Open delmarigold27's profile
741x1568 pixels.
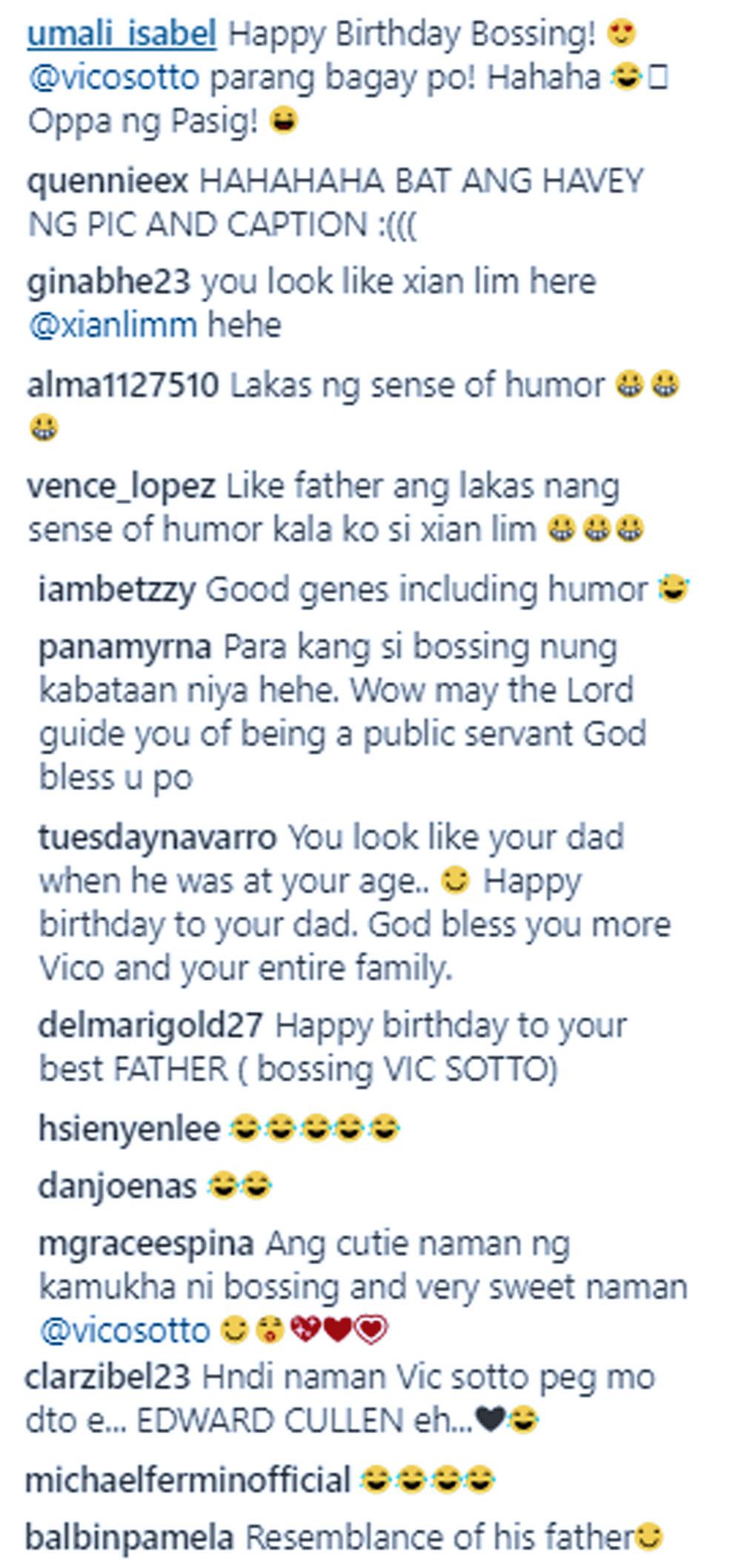click(150, 1026)
